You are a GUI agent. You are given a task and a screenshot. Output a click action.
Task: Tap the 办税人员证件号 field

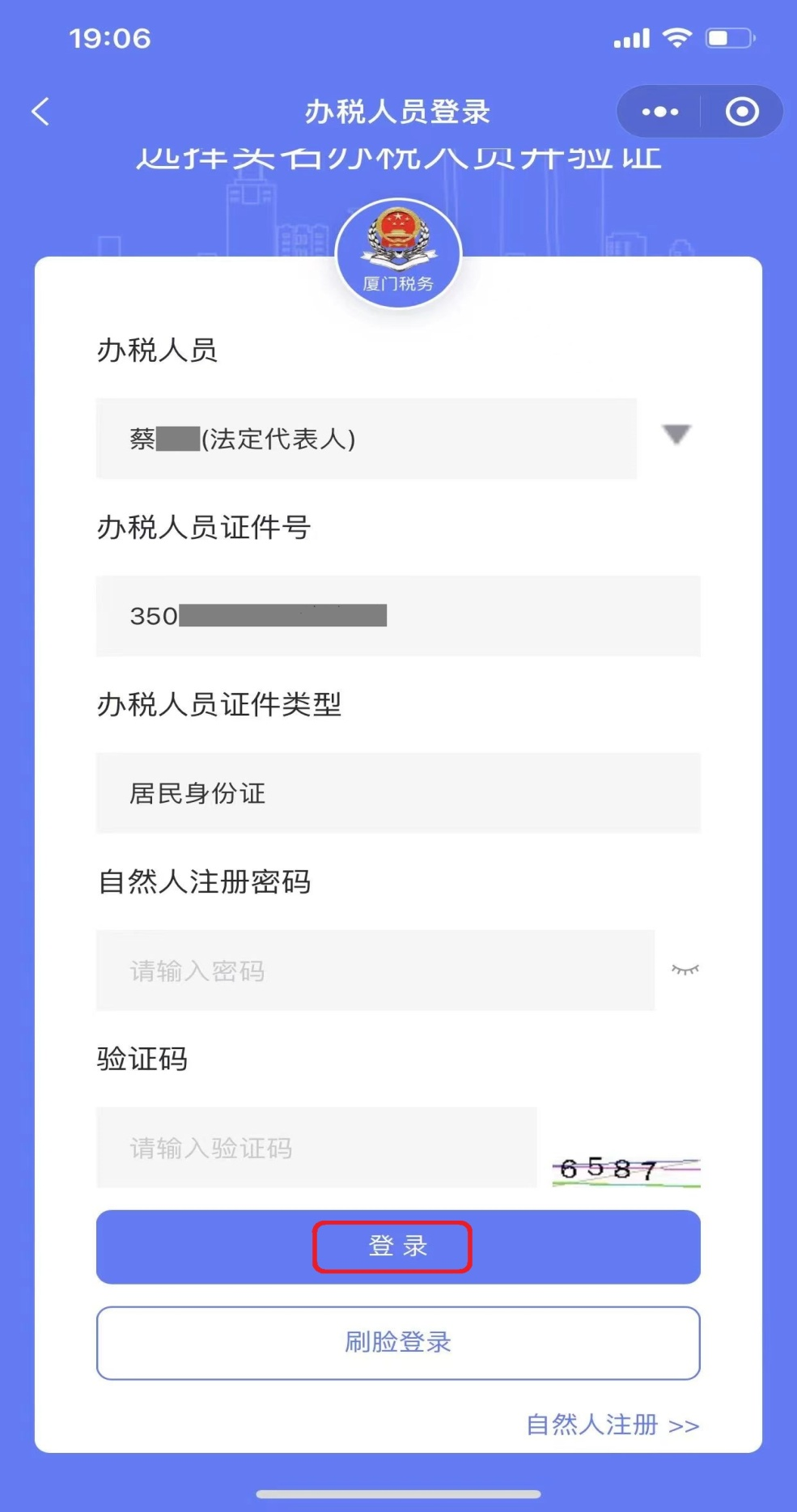pyautogui.click(x=398, y=616)
